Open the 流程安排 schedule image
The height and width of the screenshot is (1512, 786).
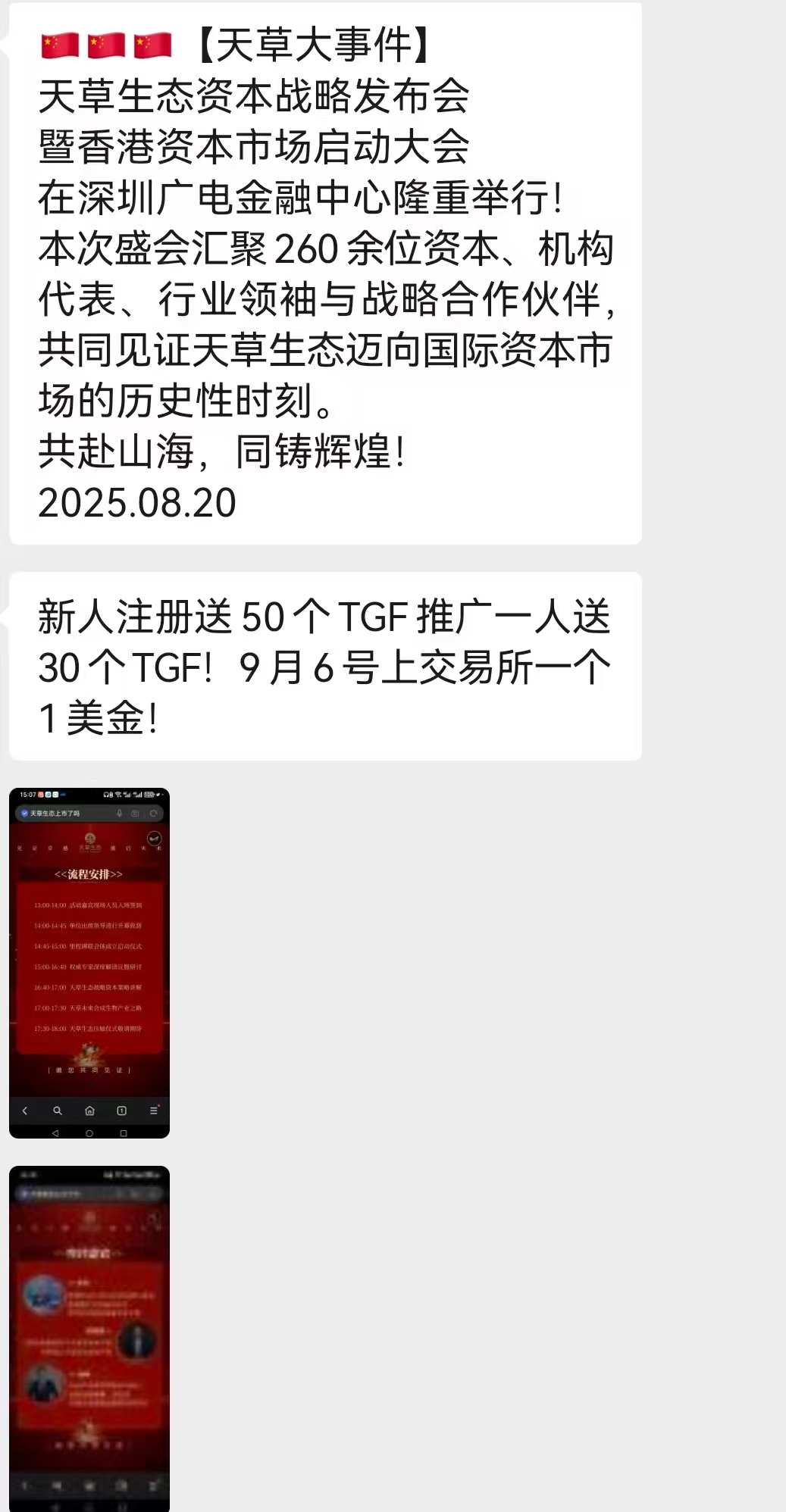[x=89, y=963]
